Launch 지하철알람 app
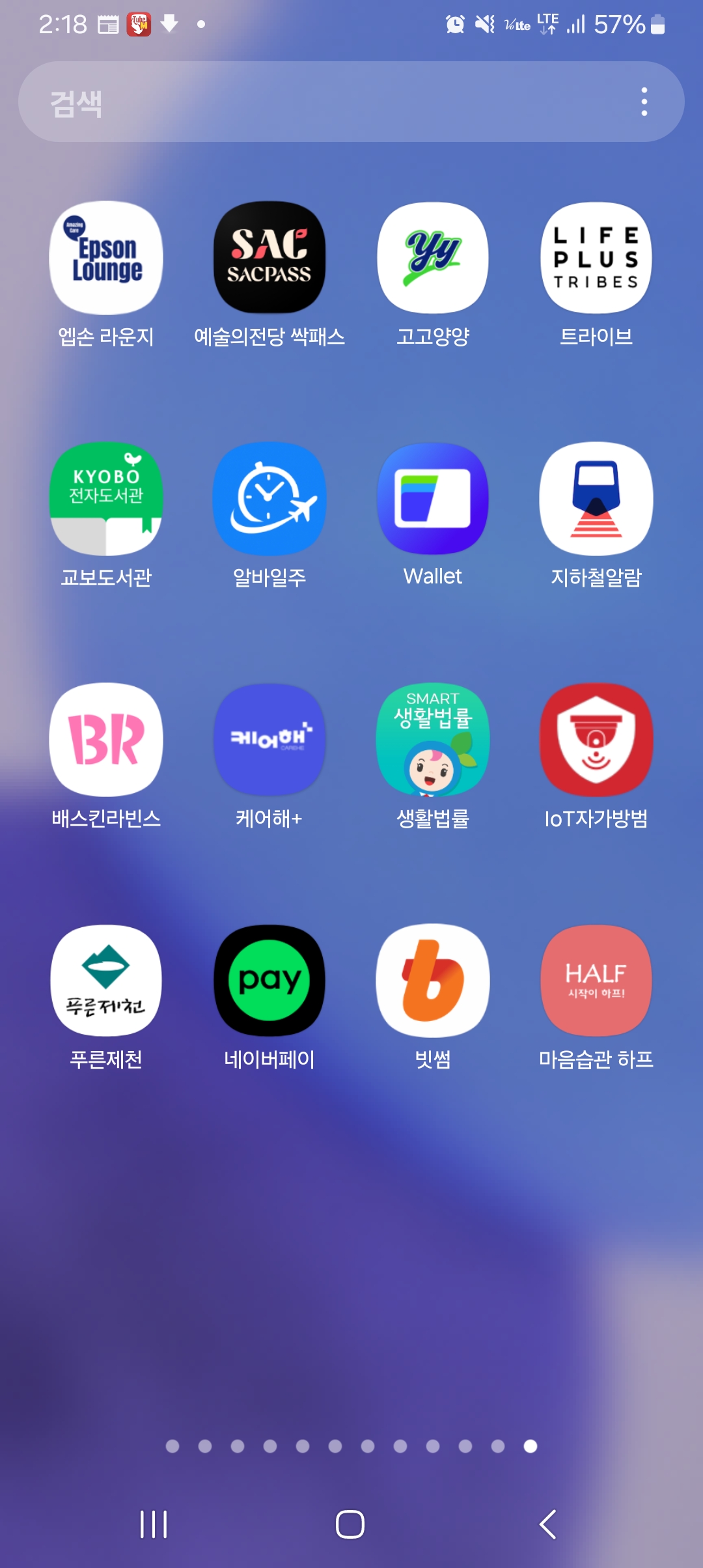 click(596, 499)
